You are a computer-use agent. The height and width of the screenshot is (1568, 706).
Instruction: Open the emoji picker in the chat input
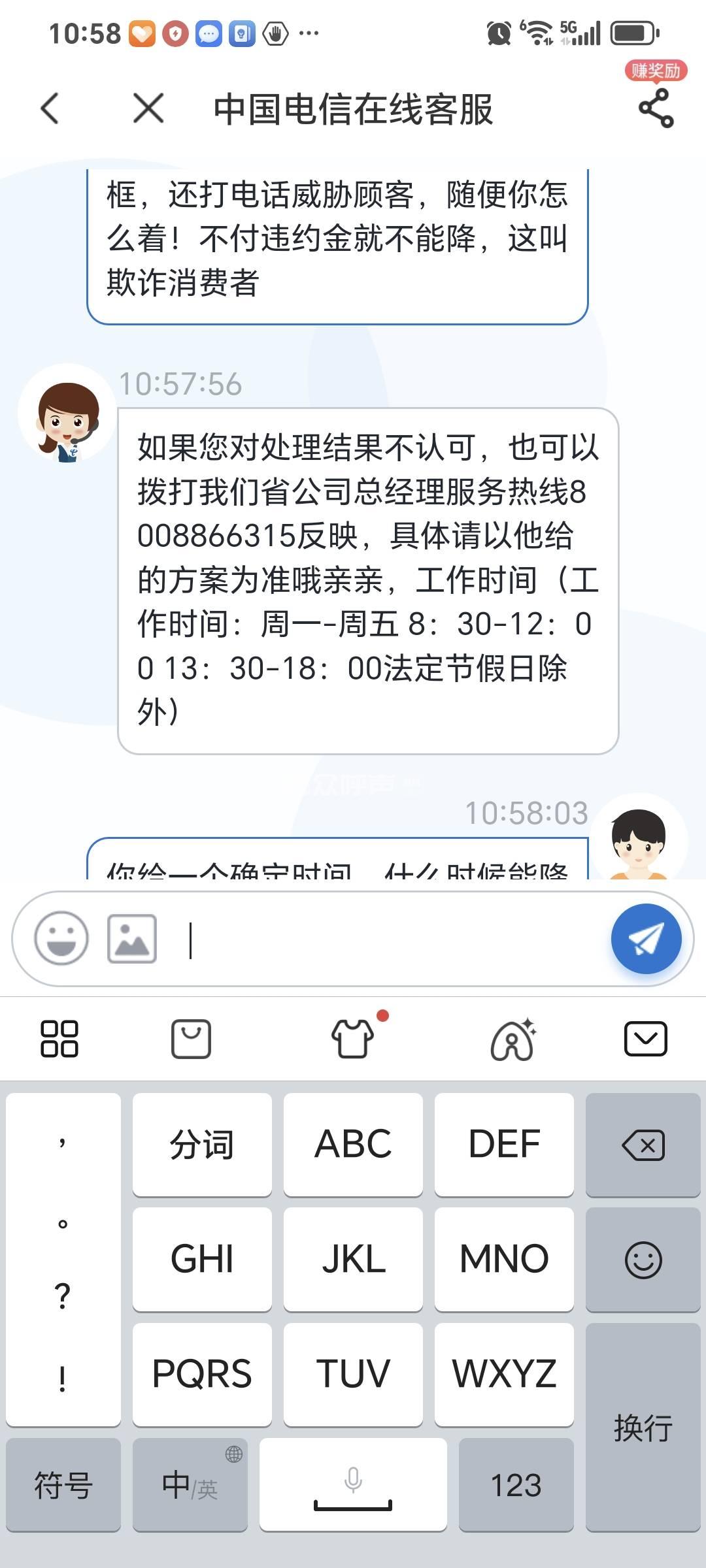pos(61,939)
